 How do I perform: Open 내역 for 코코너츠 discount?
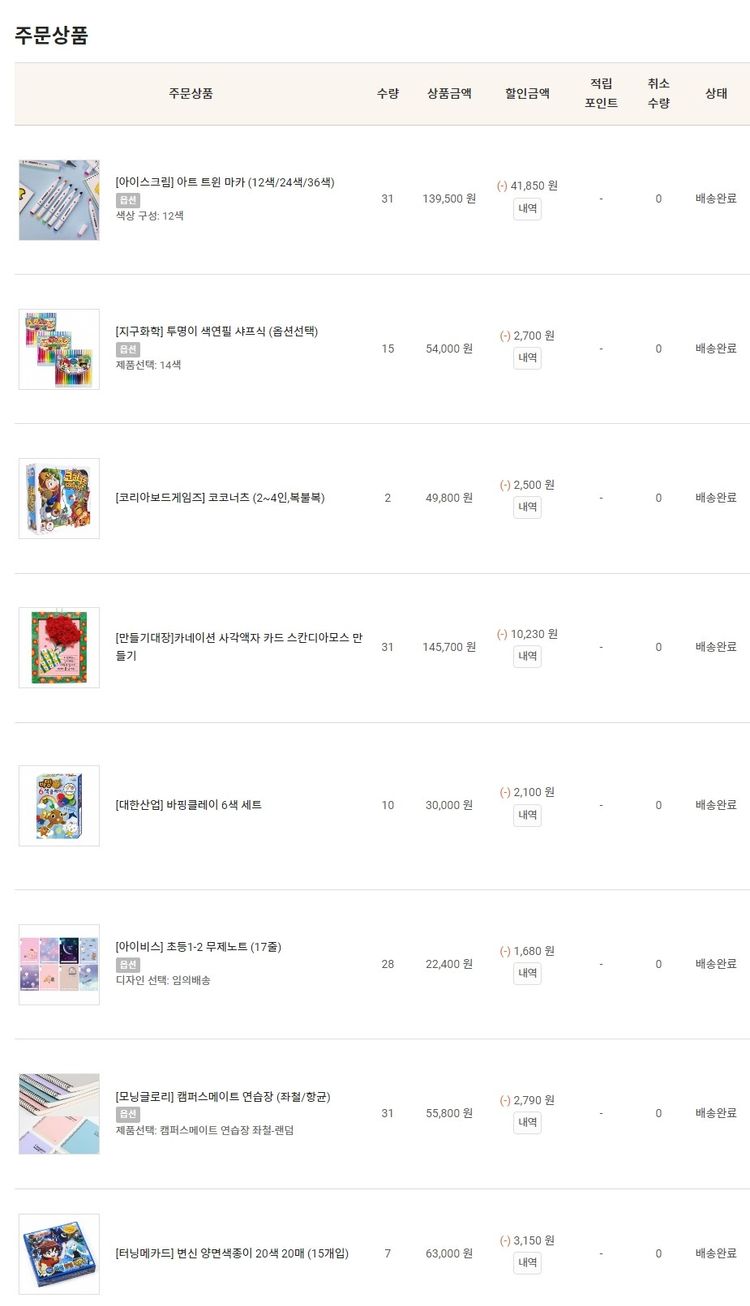tap(527, 507)
